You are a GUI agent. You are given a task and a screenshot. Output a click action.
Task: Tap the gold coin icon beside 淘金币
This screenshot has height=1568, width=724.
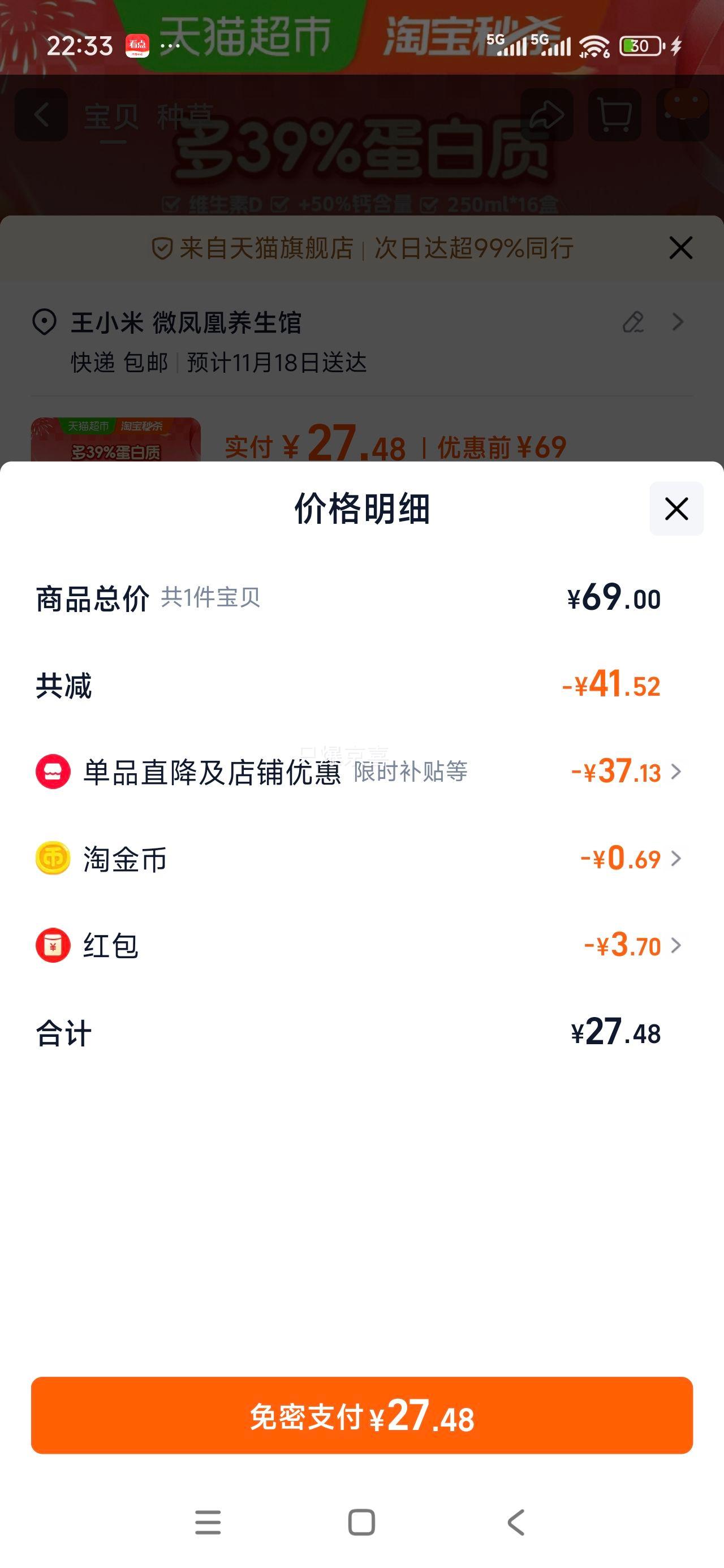[x=53, y=859]
